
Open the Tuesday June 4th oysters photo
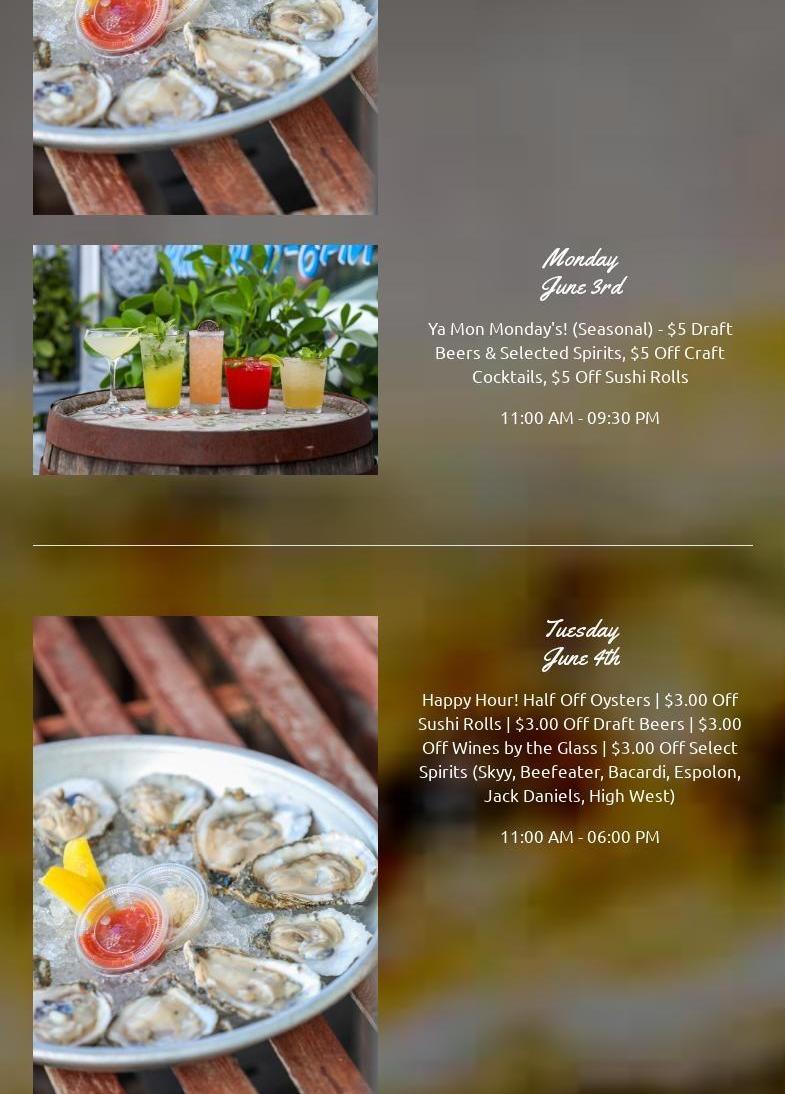coord(205,855)
